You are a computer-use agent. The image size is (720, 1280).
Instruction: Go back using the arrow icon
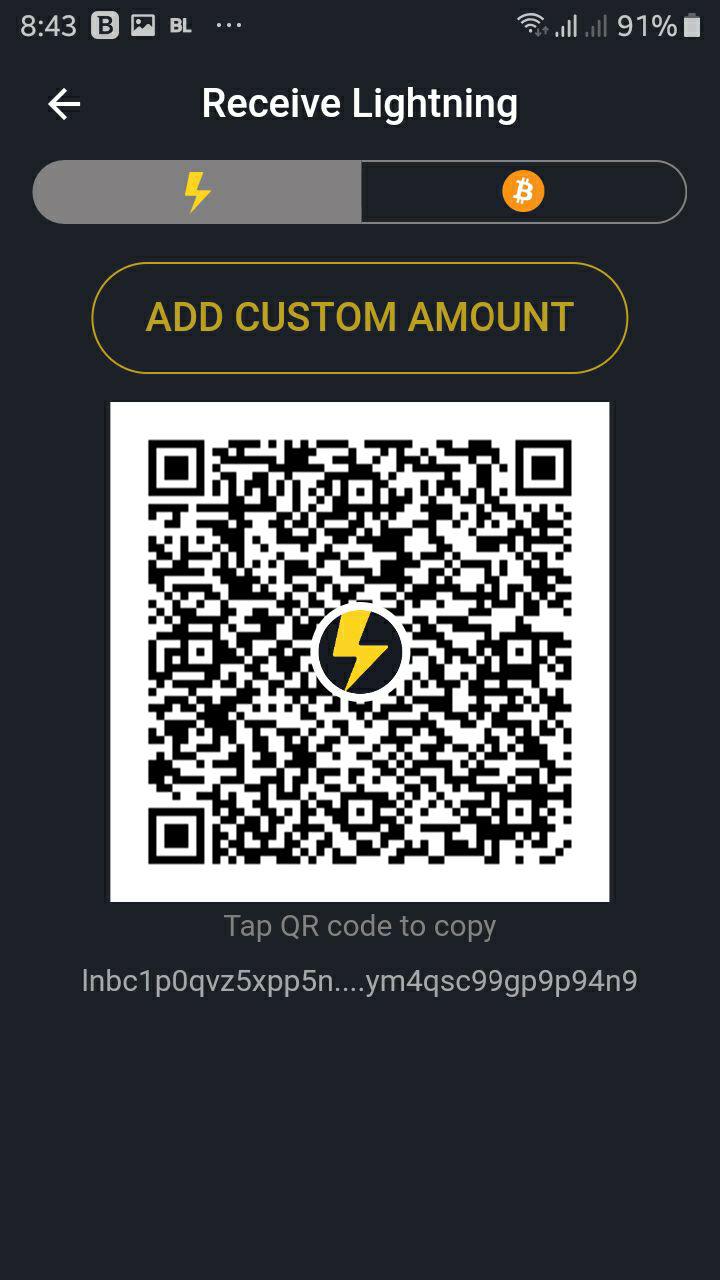click(64, 104)
